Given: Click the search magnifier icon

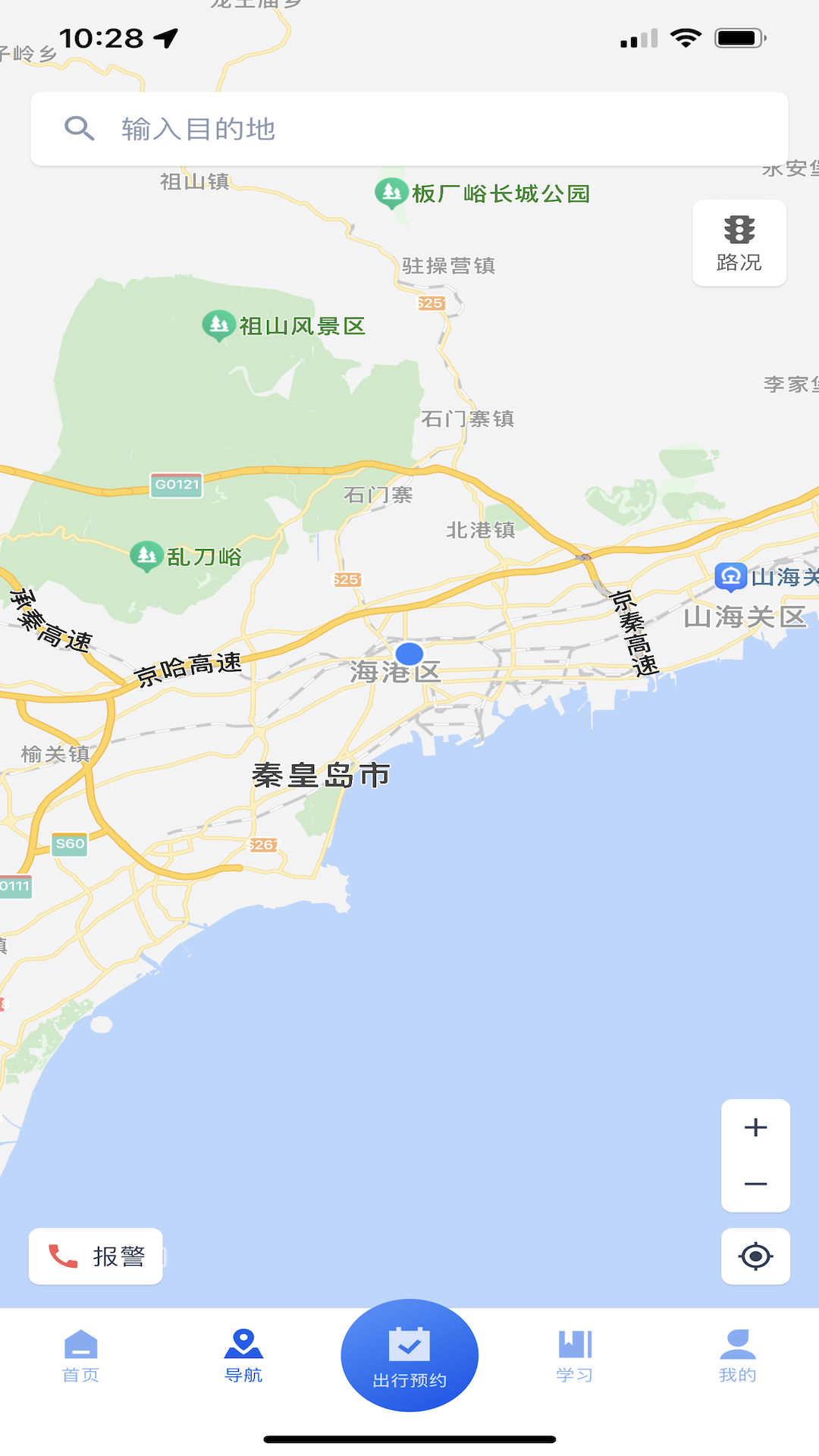Looking at the screenshot, I should pyautogui.click(x=80, y=128).
